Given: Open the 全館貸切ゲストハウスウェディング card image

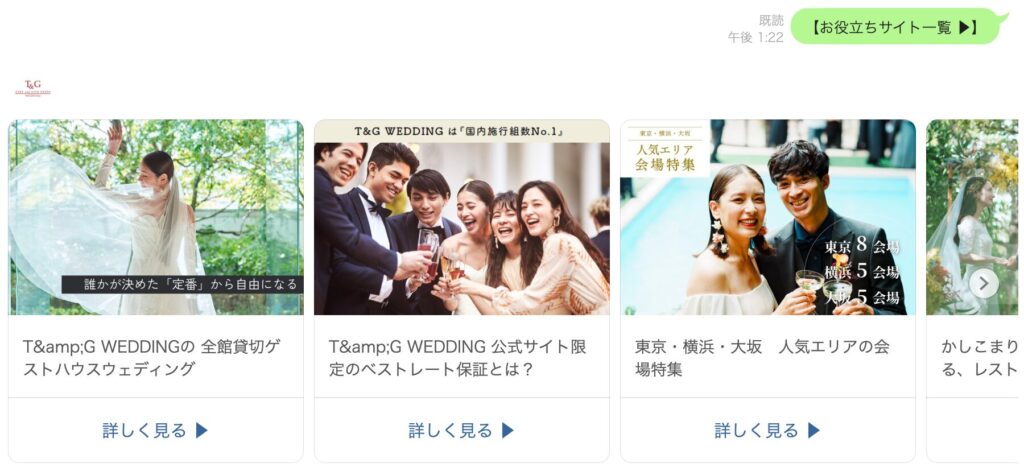Looking at the screenshot, I should (x=156, y=217).
